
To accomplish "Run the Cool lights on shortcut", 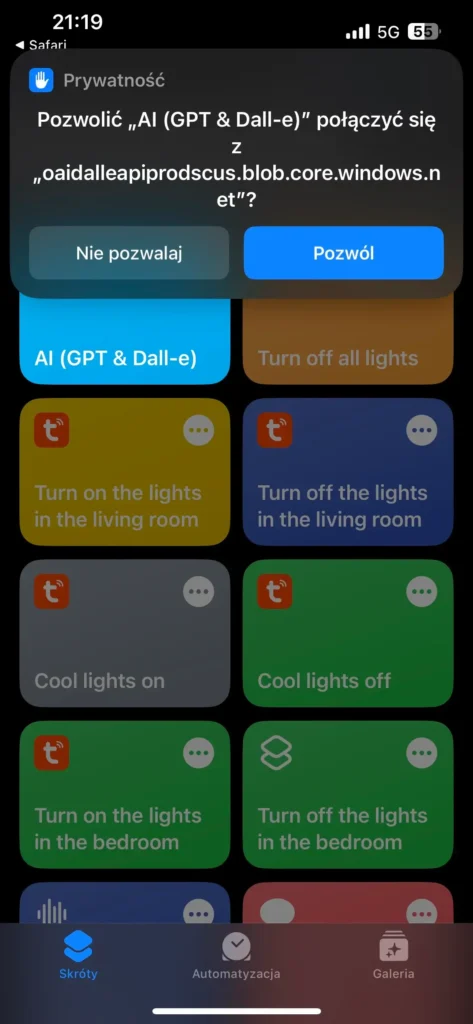I will tap(125, 633).
